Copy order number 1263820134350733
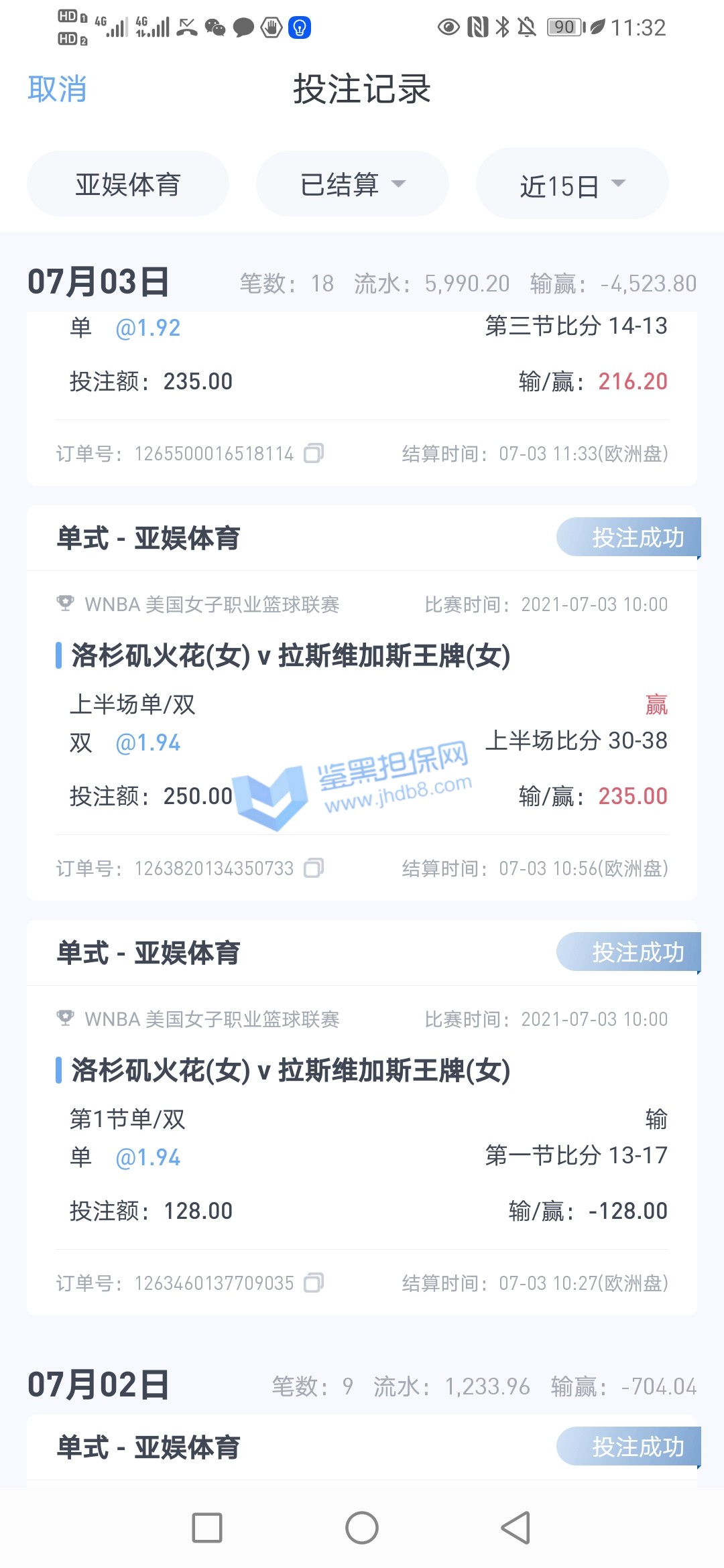 [313, 868]
